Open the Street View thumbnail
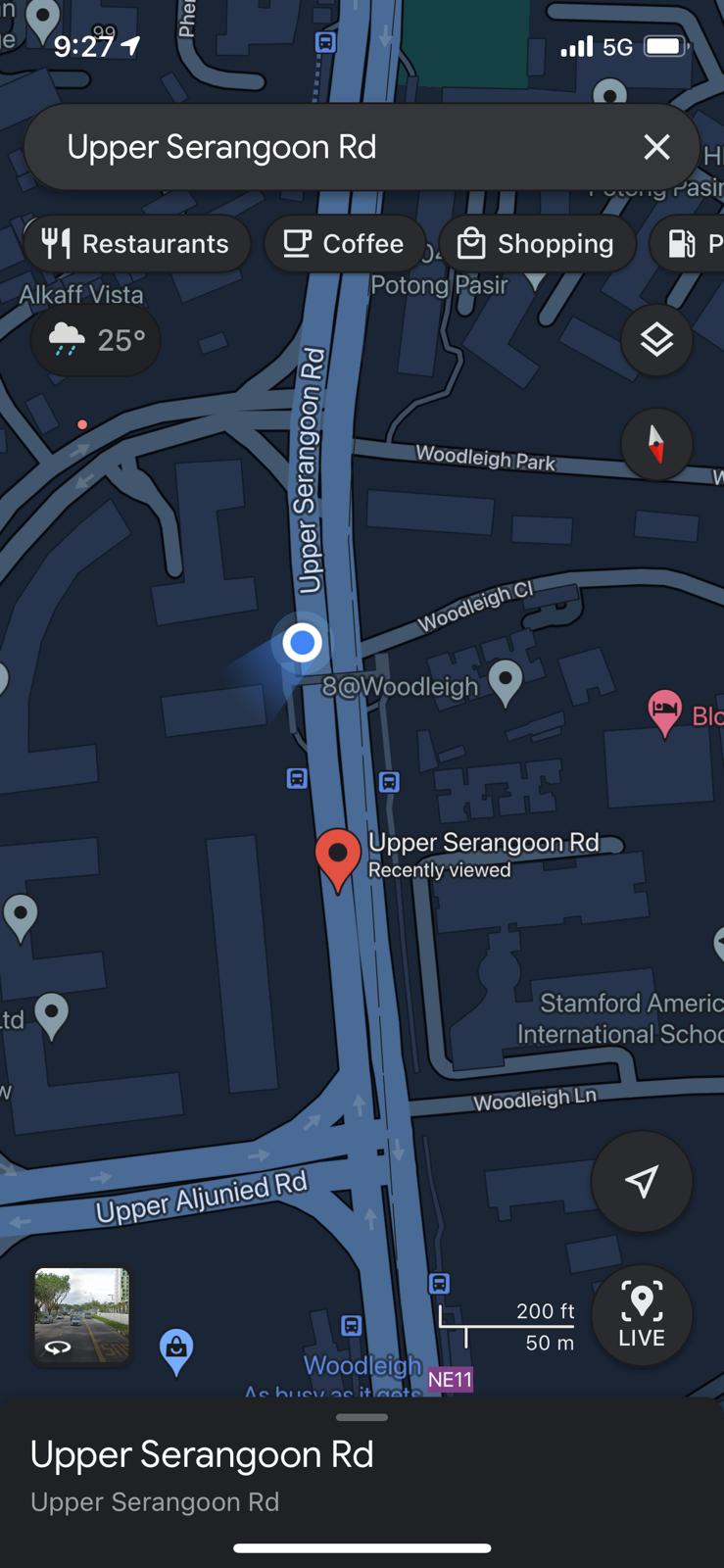The width and height of the screenshot is (724, 1568). pyautogui.click(x=81, y=1315)
